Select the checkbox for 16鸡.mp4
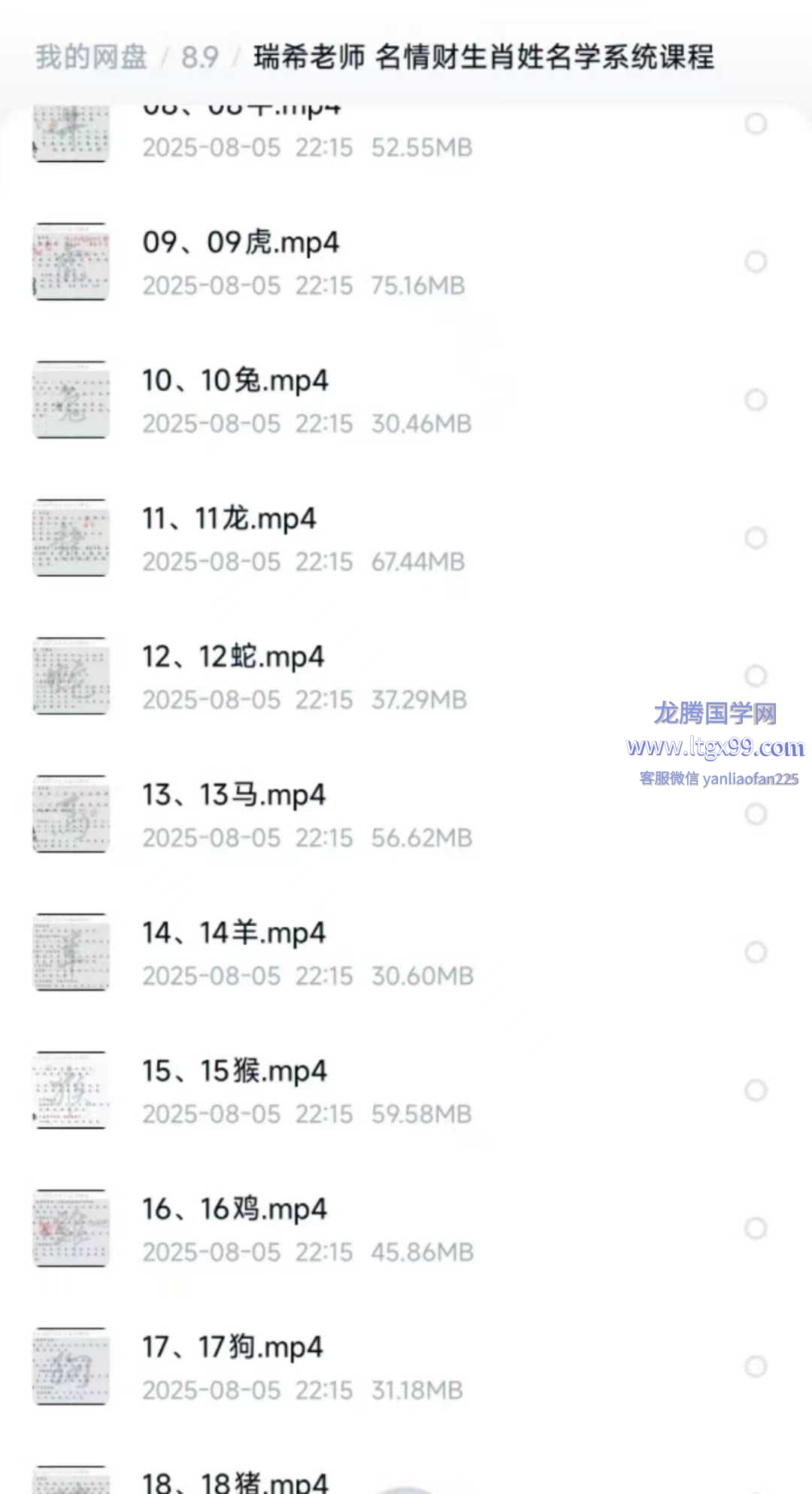The image size is (812, 1494). tap(756, 1228)
